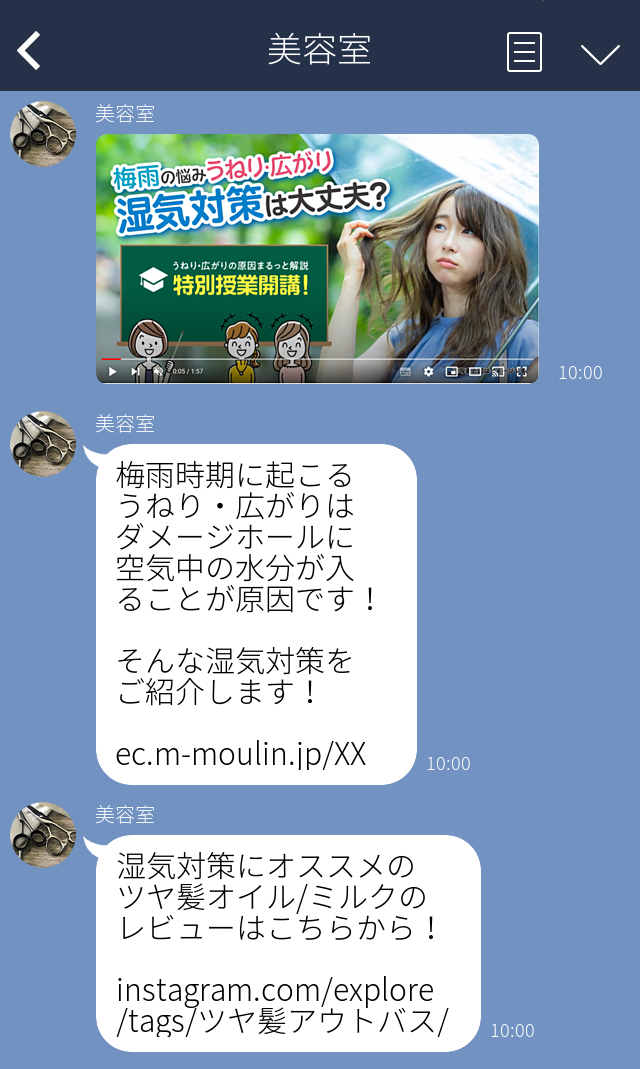Expand the chat menu chevron
The height and width of the screenshot is (1069, 640).
click(x=600, y=53)
